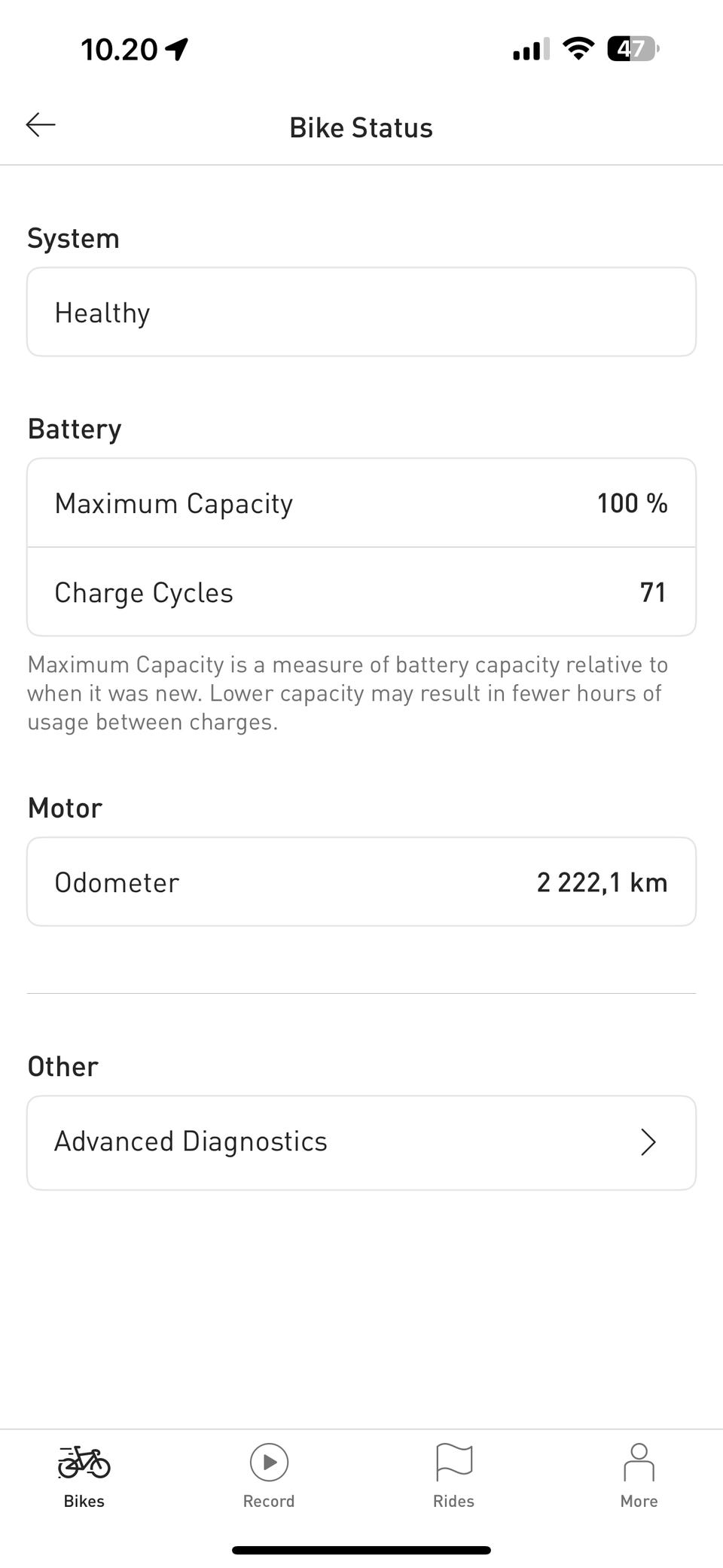Open Advanced Diagnostics
The height and width of the screenshot is (1568, 723).
[361, 1142]
